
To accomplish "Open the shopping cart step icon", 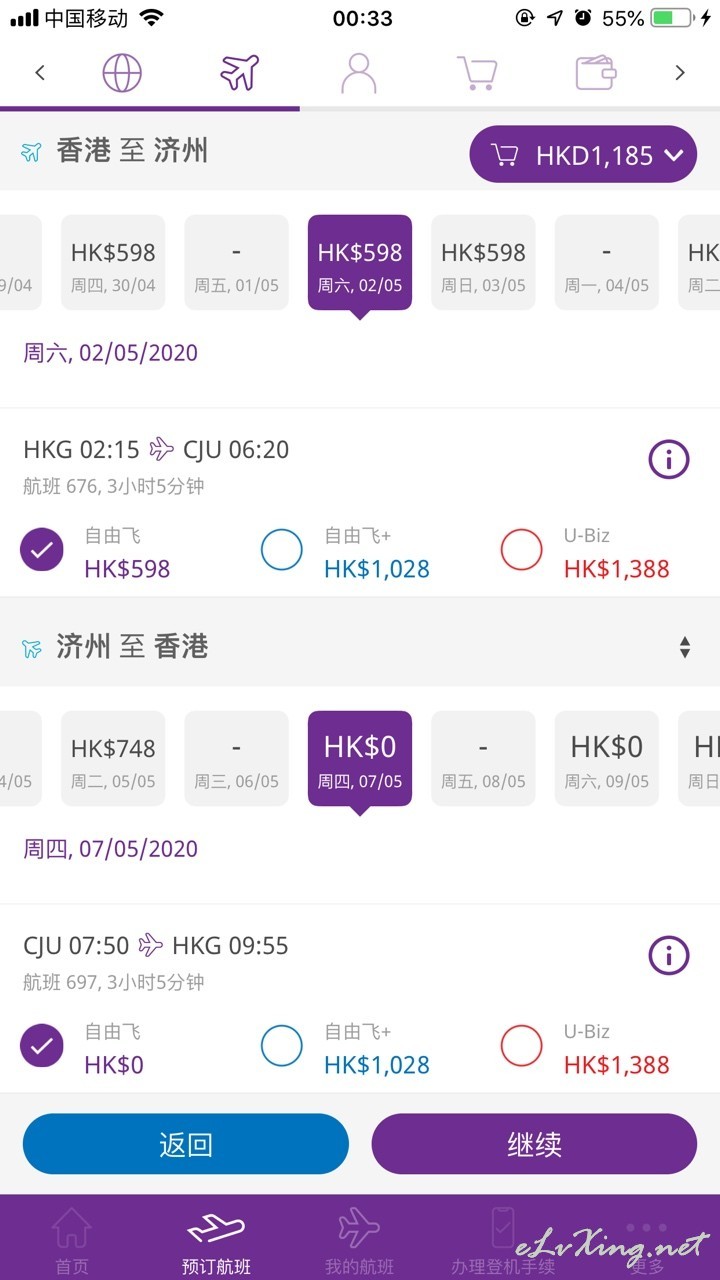I will tap(476, 73).
